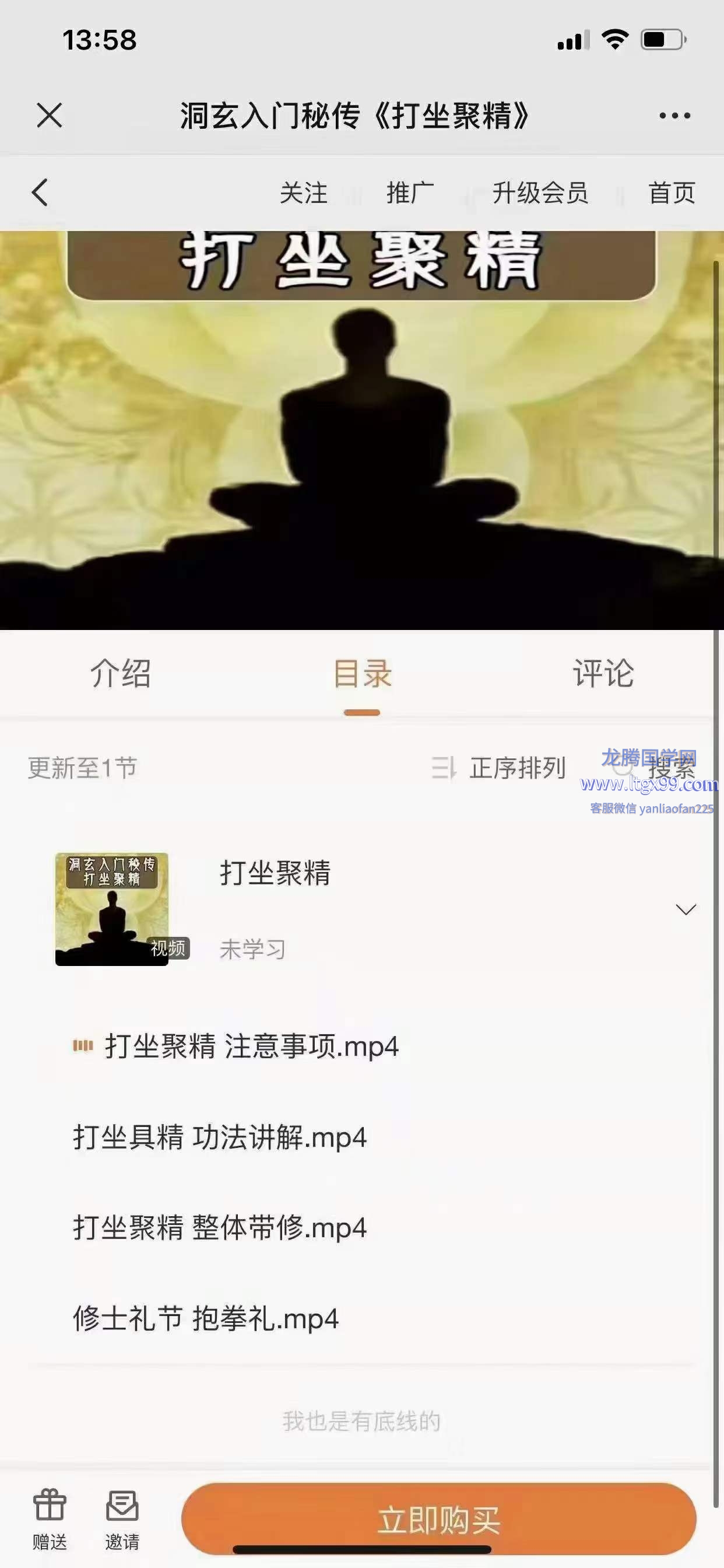
Task: Collapse the 打坐聚精 chapter chevron
Action: coord(686,909)
